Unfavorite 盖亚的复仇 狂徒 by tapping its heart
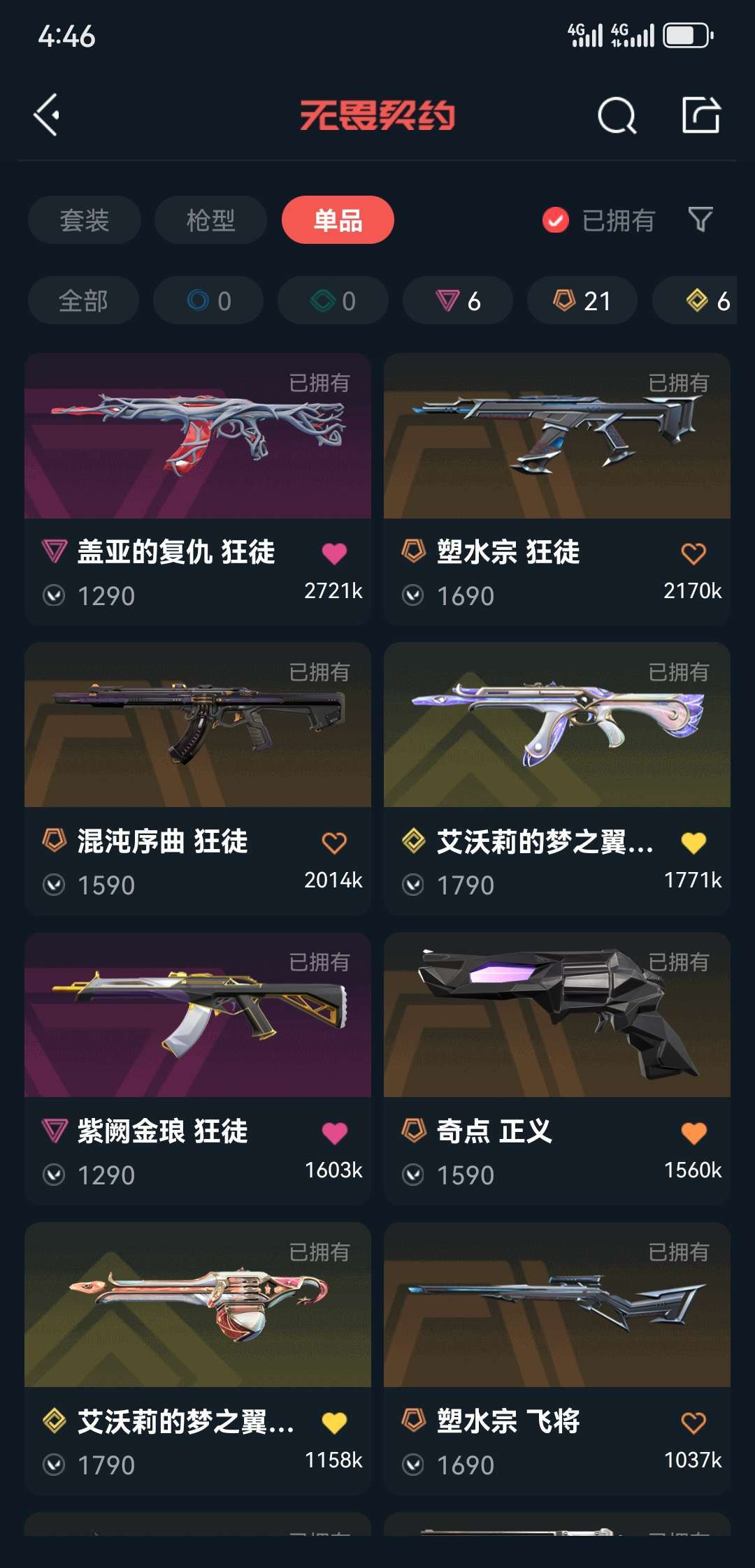The width and height of the screenshot is (755, 1568). [336, 552]
